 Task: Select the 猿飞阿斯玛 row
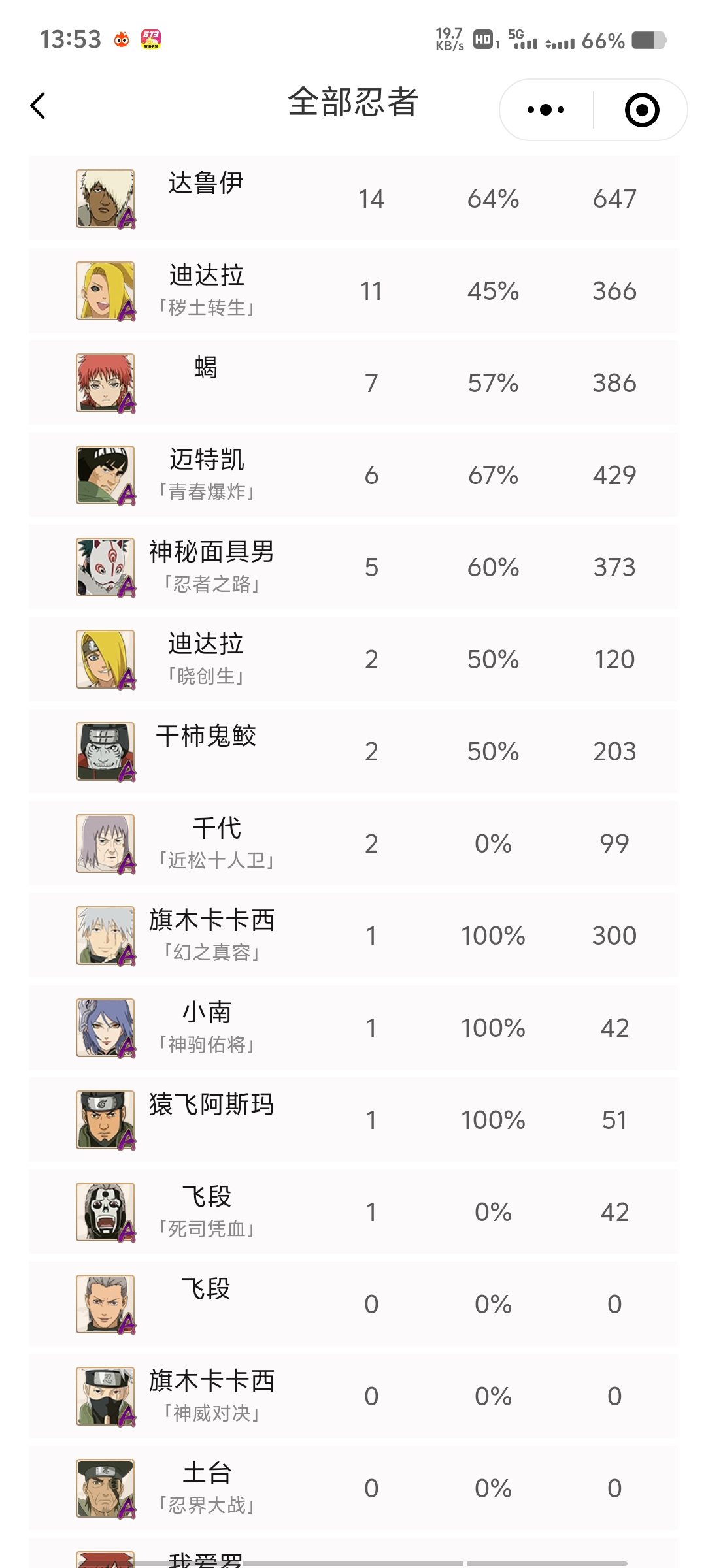tap(353, 1120)
